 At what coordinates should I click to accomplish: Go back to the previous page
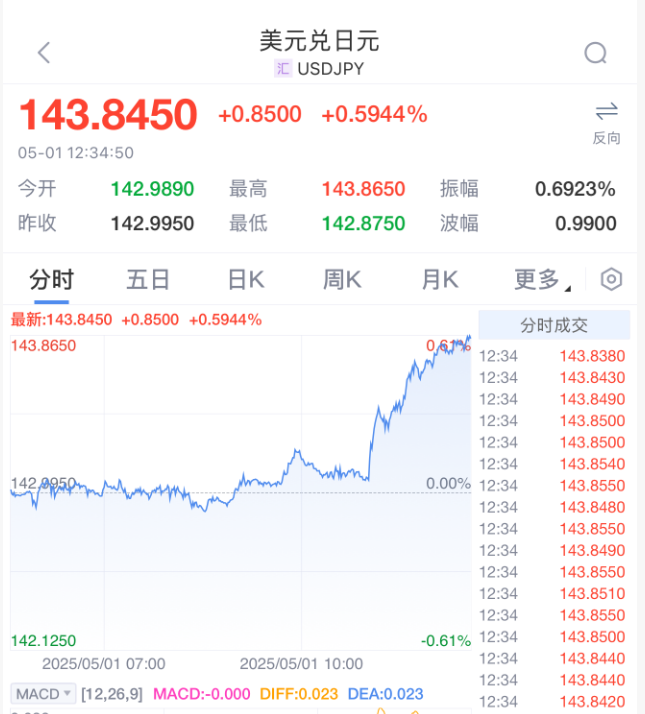click(x=43, y=53)
